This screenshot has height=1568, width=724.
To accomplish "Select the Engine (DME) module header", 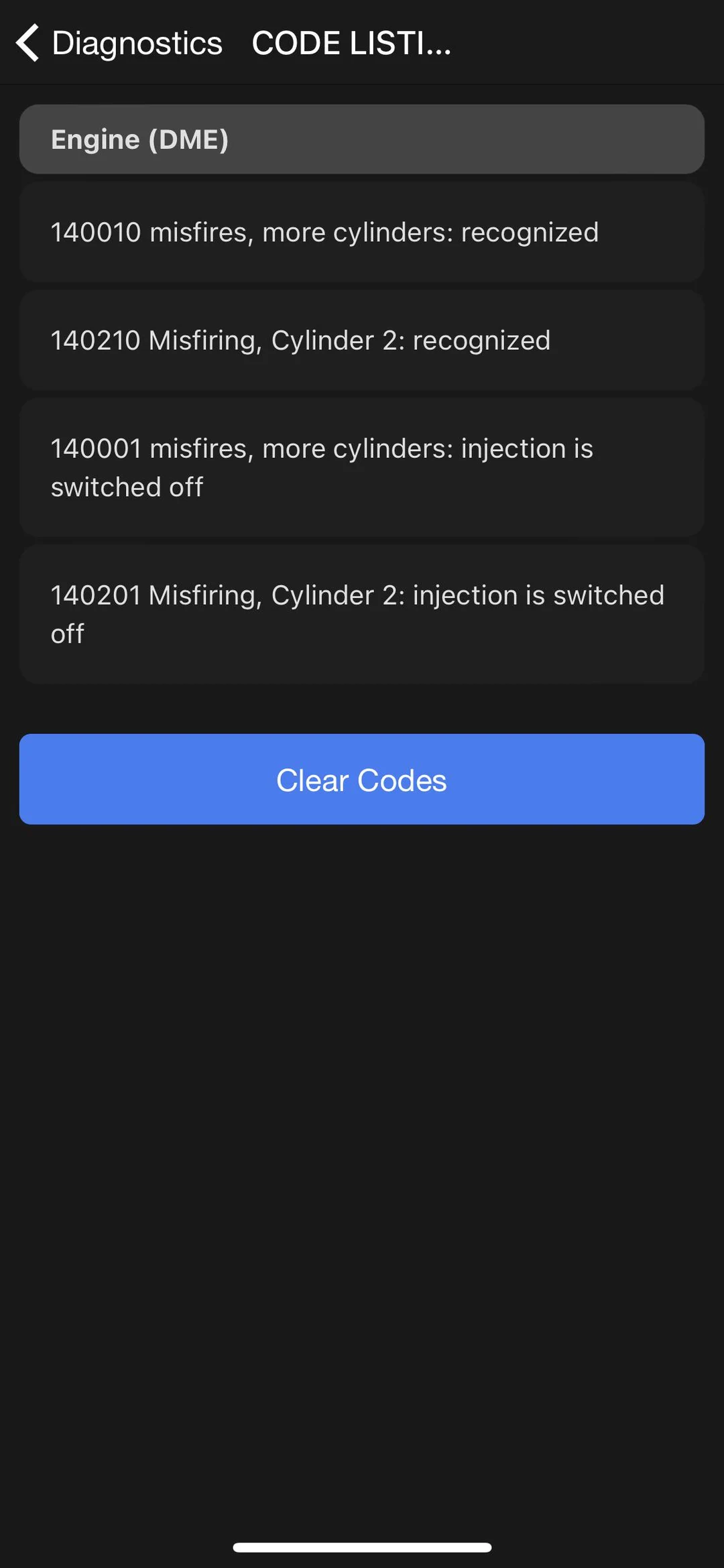I will tap(362, 139).
